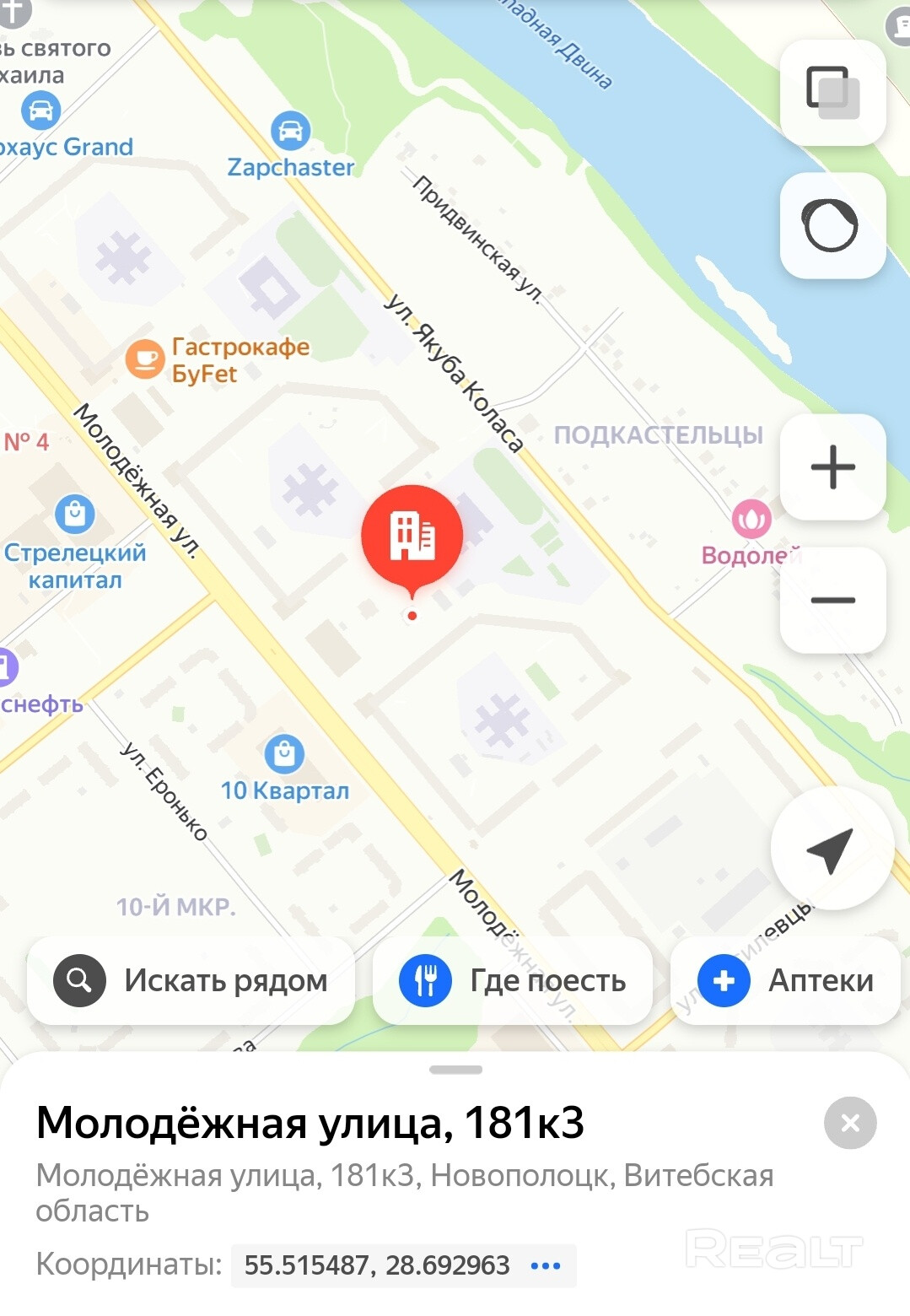Select the Где поесть chip
This screenshot has height=1316, width=910.
point(513,980)
